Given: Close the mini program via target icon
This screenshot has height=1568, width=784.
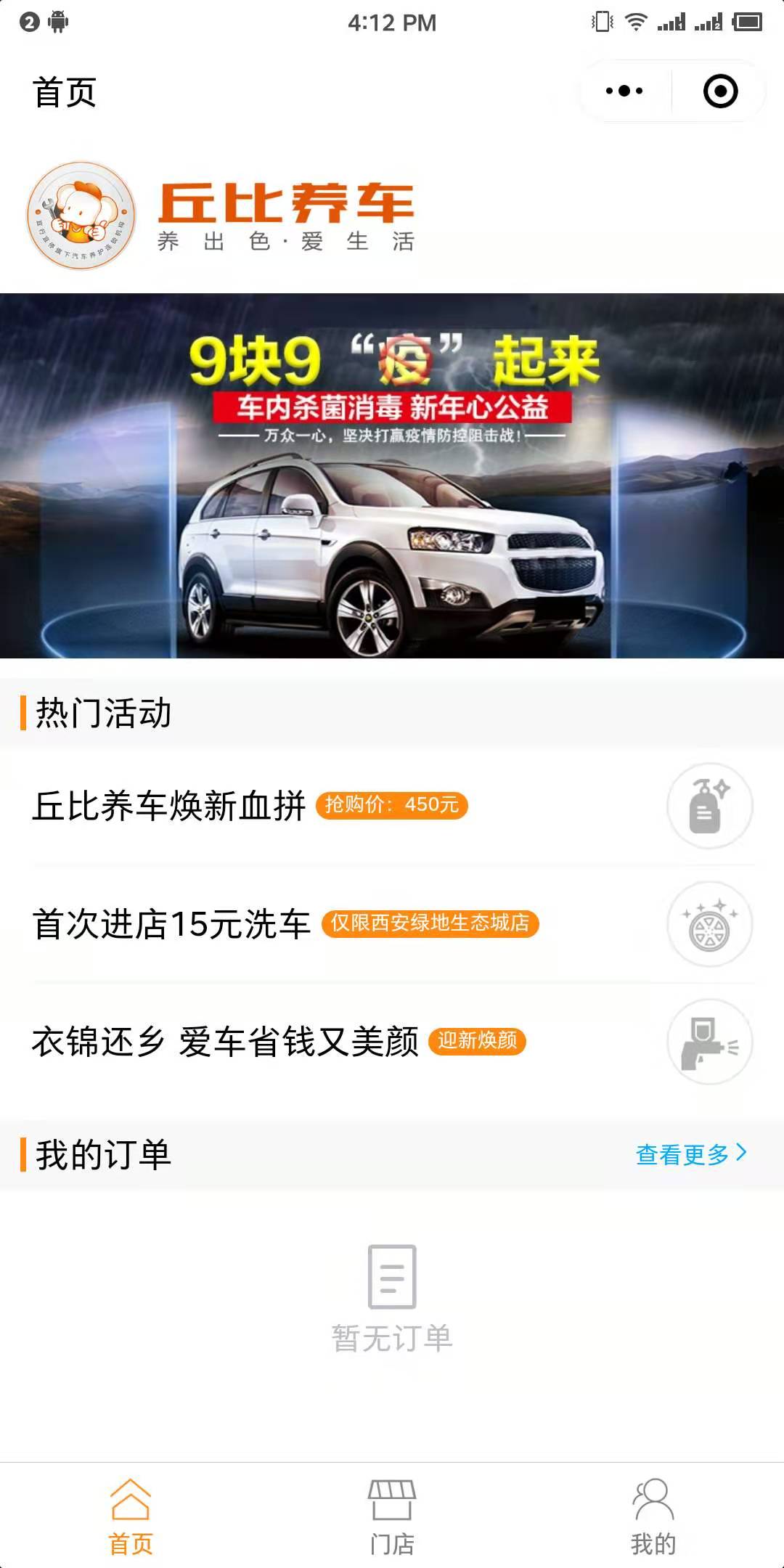Looking at the screenshot, I should click(x=720, y=91).
